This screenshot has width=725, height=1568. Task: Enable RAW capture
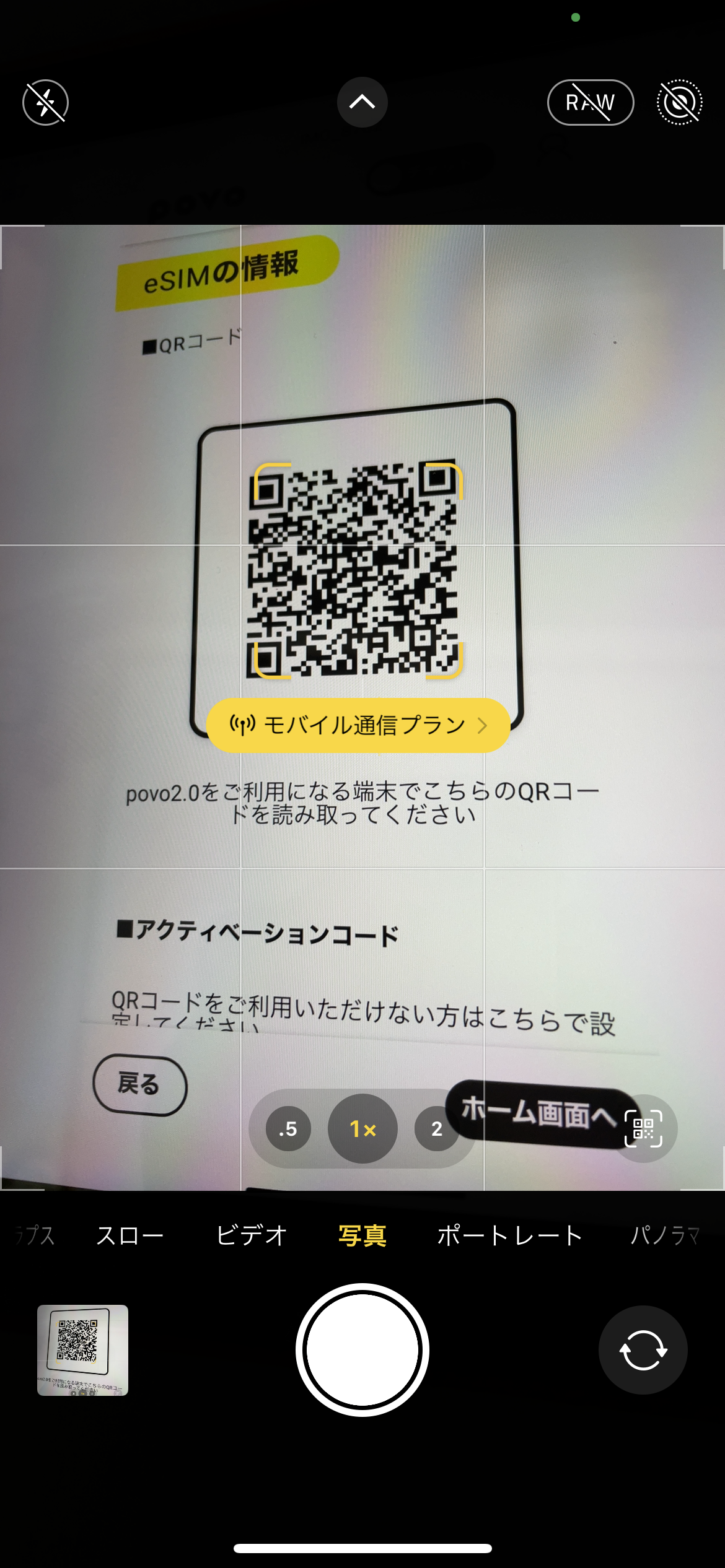coord(591,102)
